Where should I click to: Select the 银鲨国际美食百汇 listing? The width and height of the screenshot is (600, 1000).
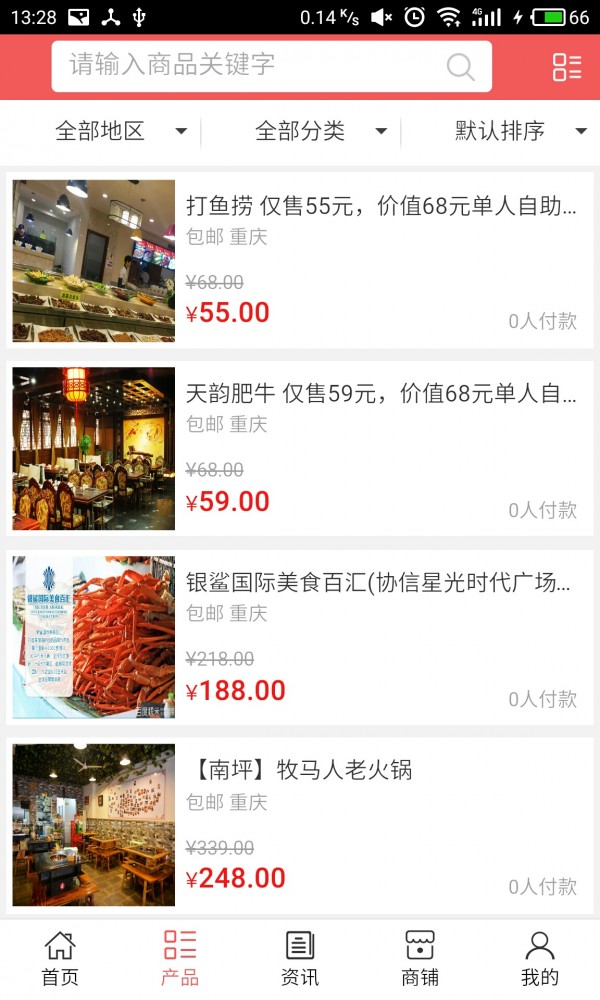click(x=300, y=637)
